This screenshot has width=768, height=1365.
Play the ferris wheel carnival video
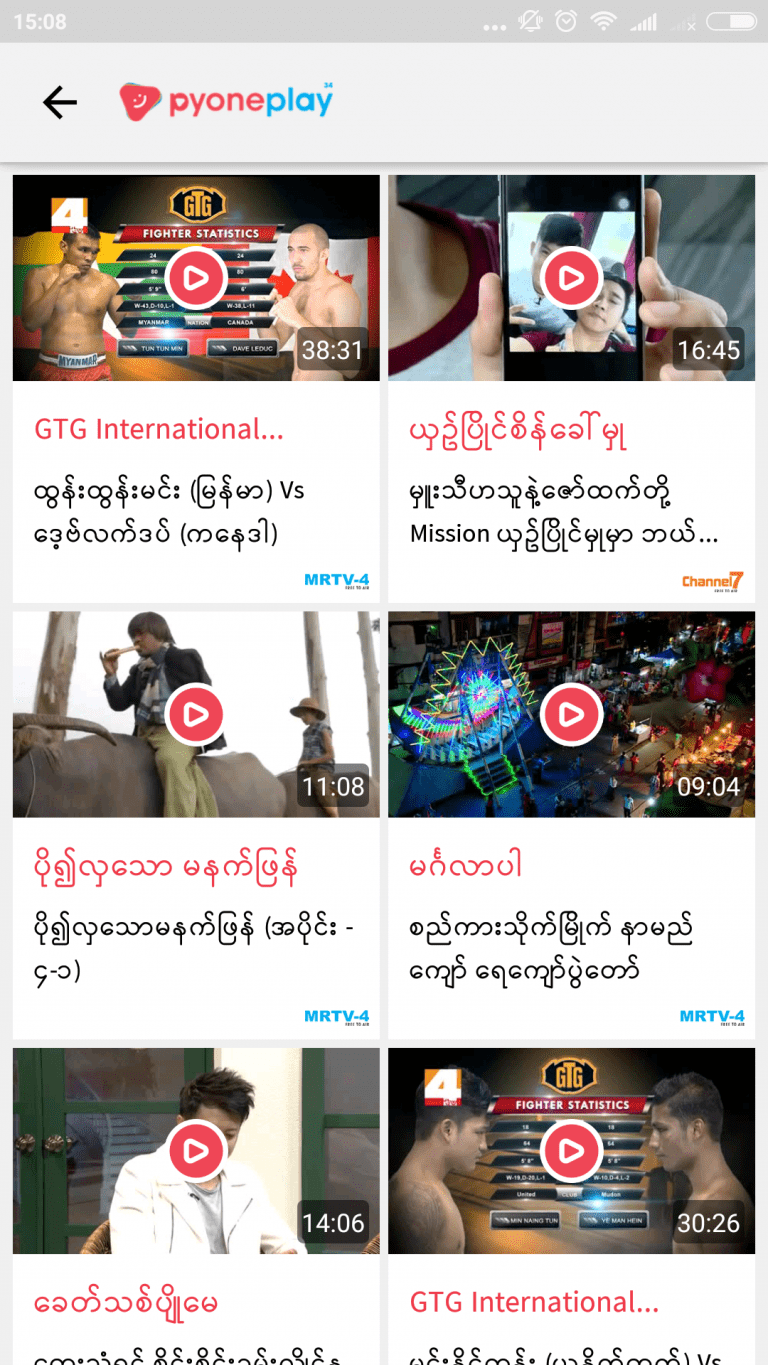click(x=571, y=714)
